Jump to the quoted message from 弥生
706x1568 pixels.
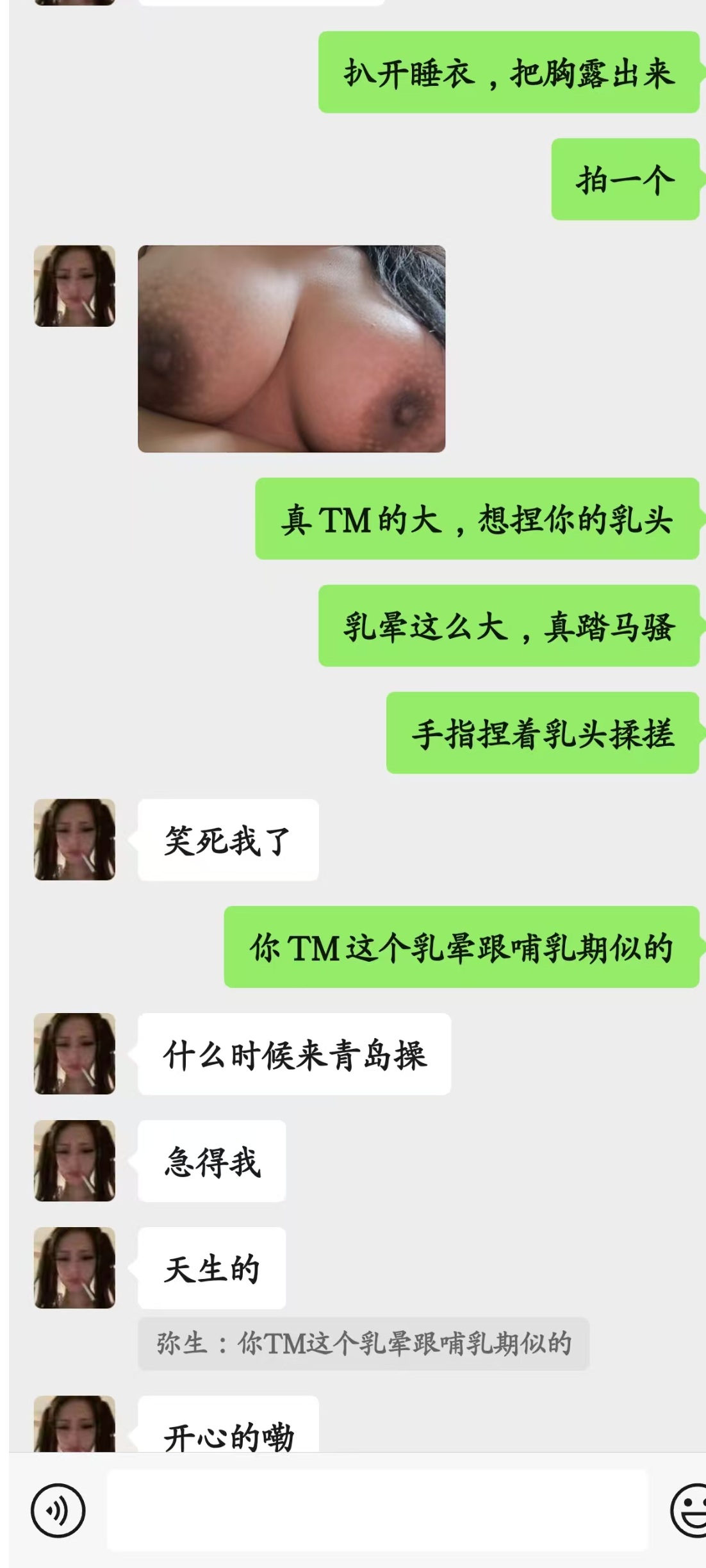[x=363, y=1344]
